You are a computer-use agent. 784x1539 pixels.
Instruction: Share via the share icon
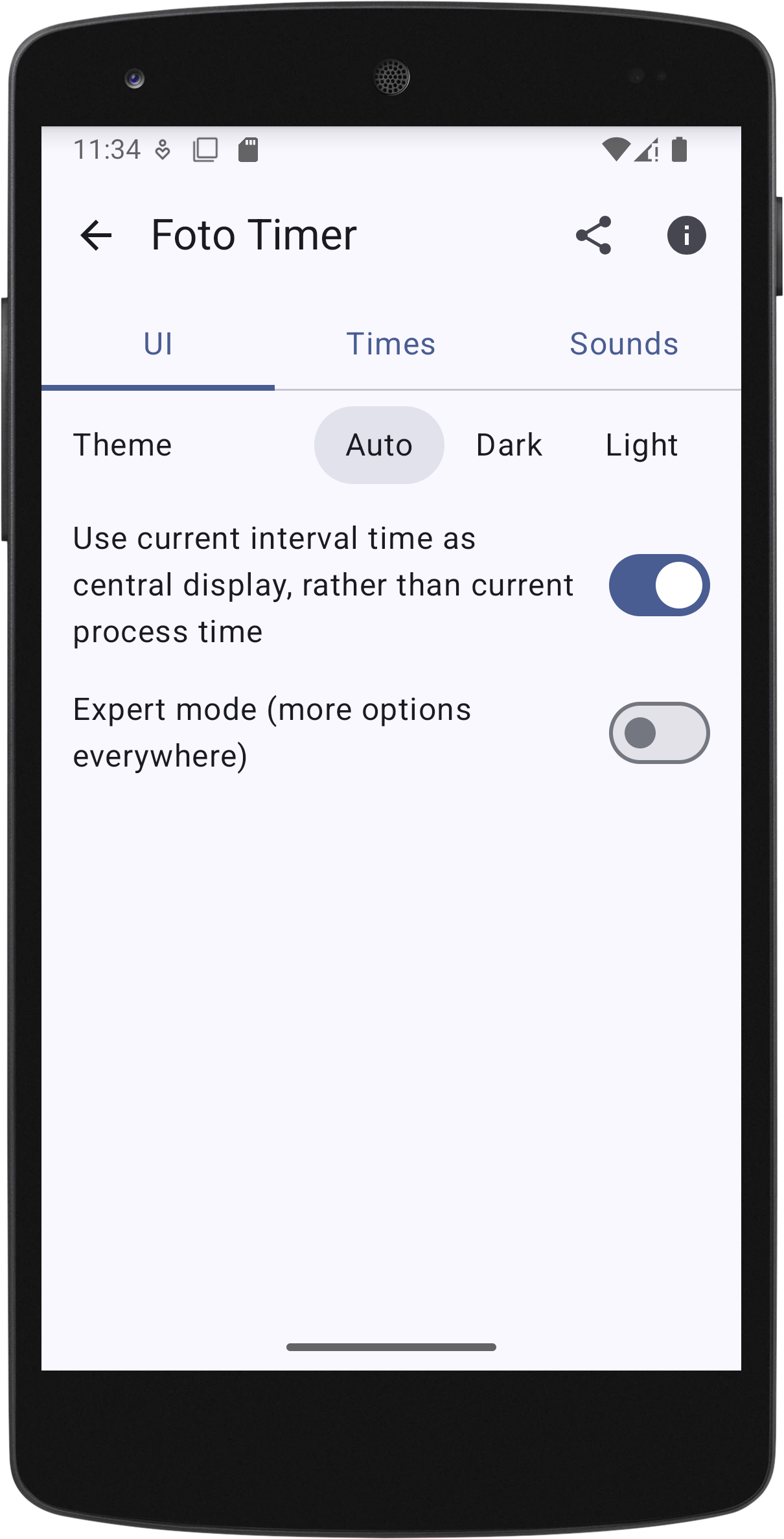click(x=594, y=235)
